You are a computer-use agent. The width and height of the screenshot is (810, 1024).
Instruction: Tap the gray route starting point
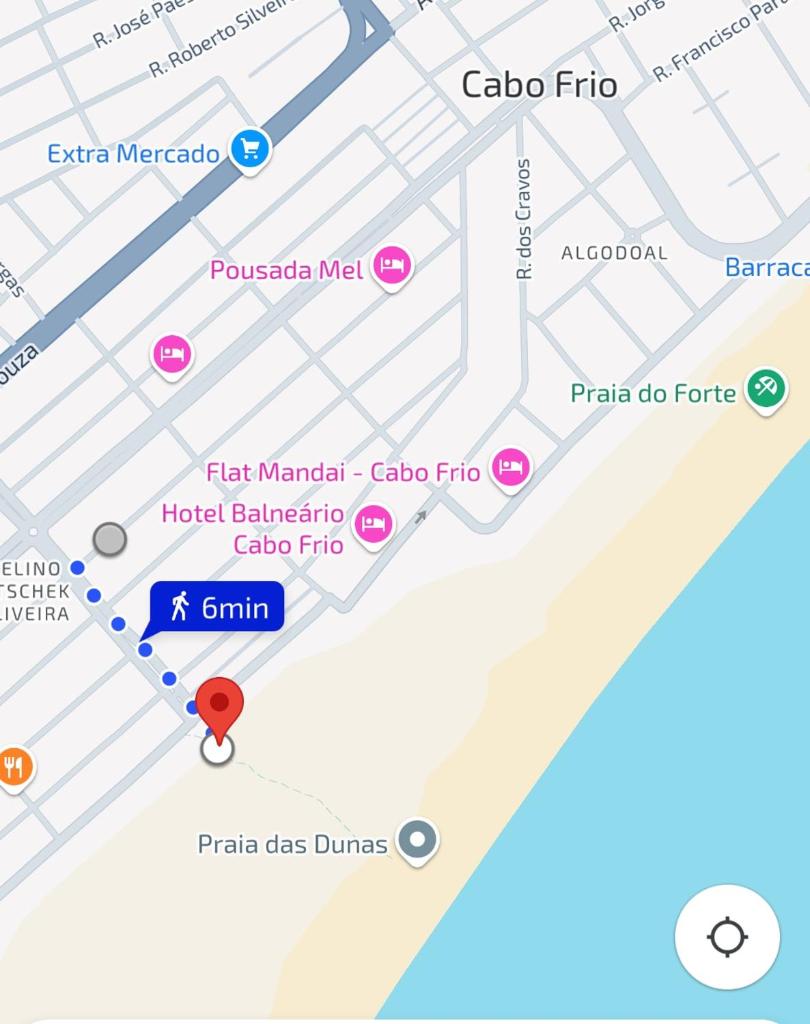[109, 539]
